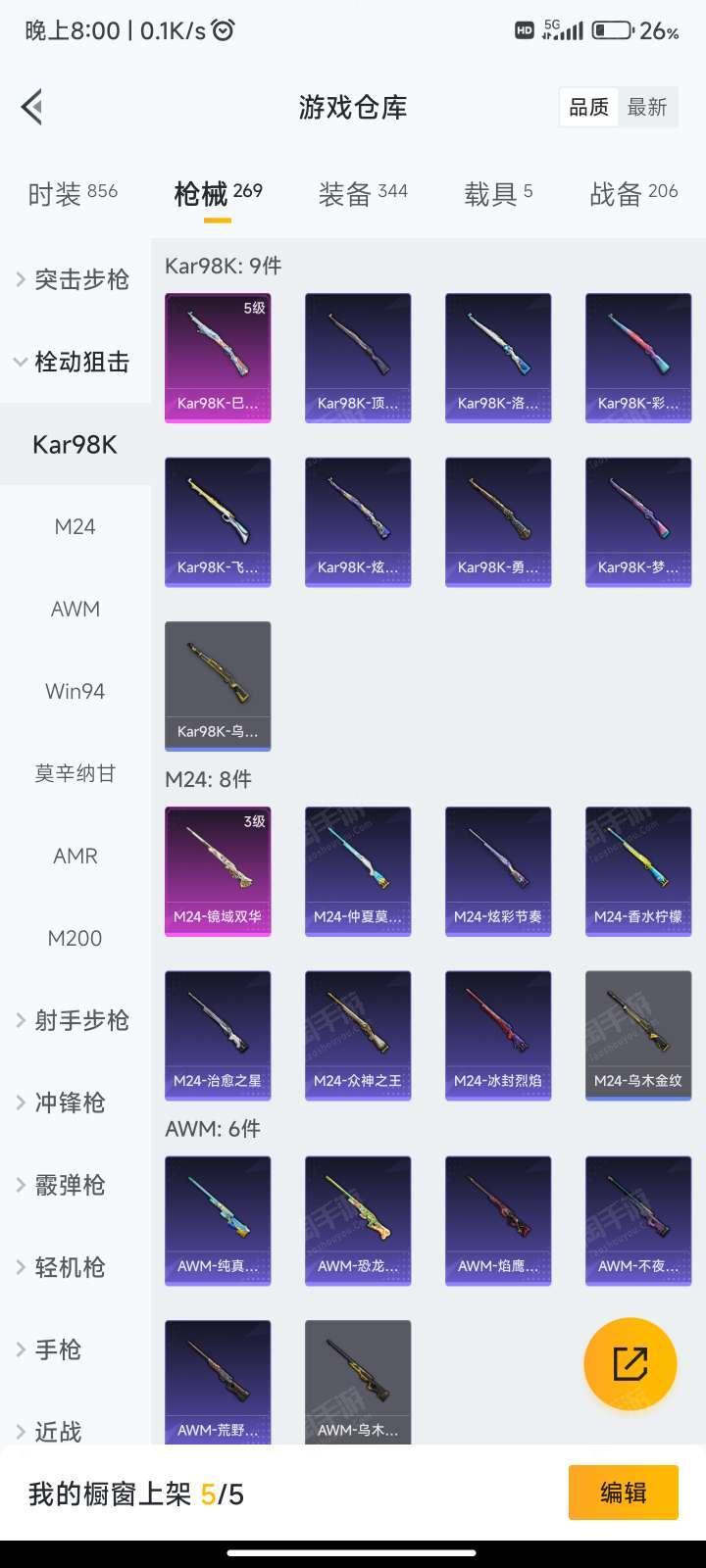Expand the 冲锋枪 category

click(69, 1102)
